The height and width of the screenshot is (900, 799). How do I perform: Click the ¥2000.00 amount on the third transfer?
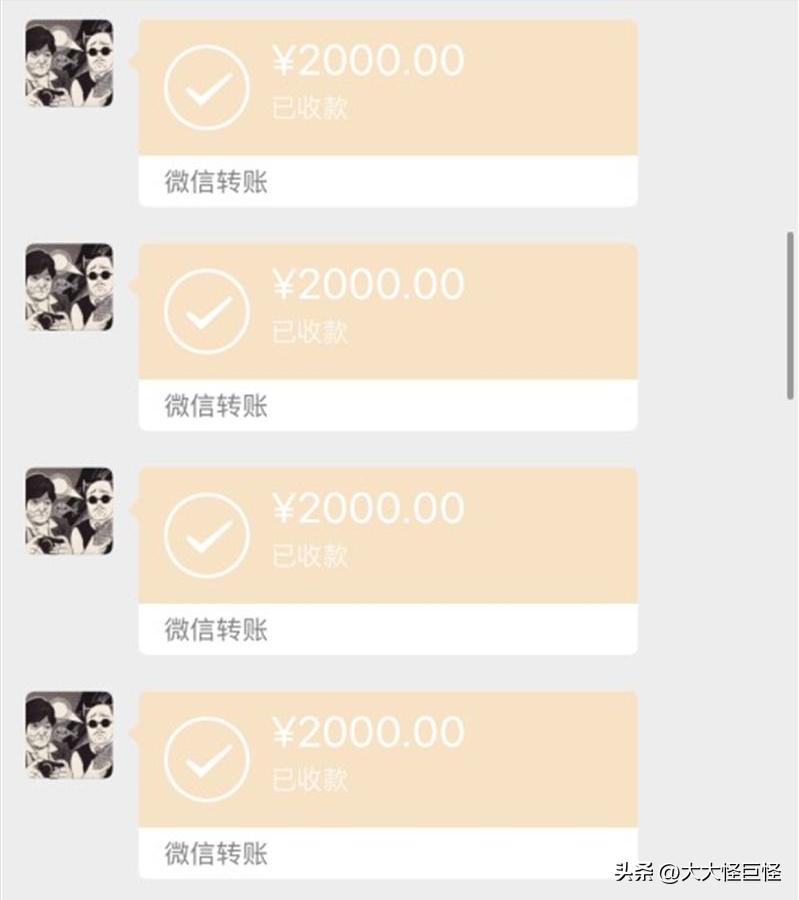click(x=370, y=510)
